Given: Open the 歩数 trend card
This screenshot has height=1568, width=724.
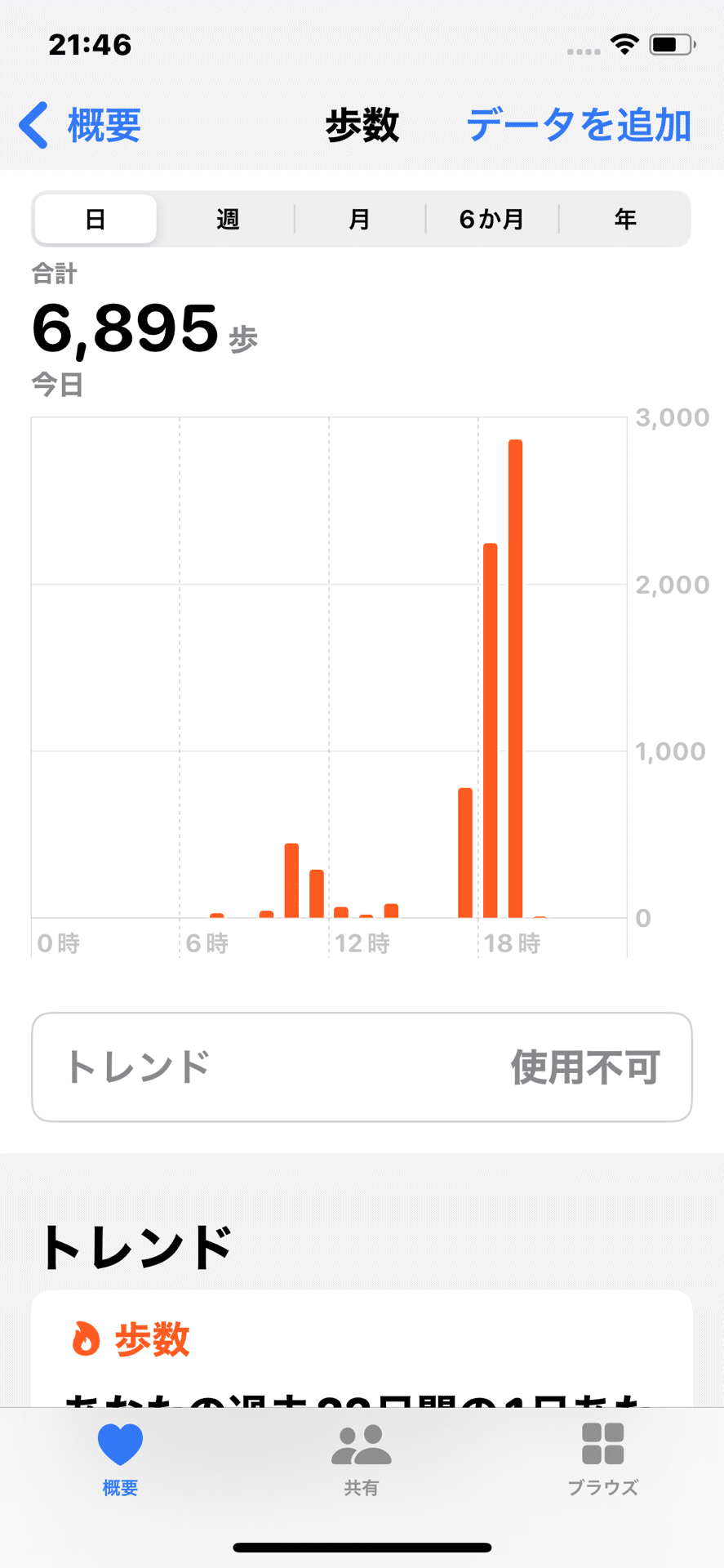Looking at the screenshot, I should click(362, 1349).
